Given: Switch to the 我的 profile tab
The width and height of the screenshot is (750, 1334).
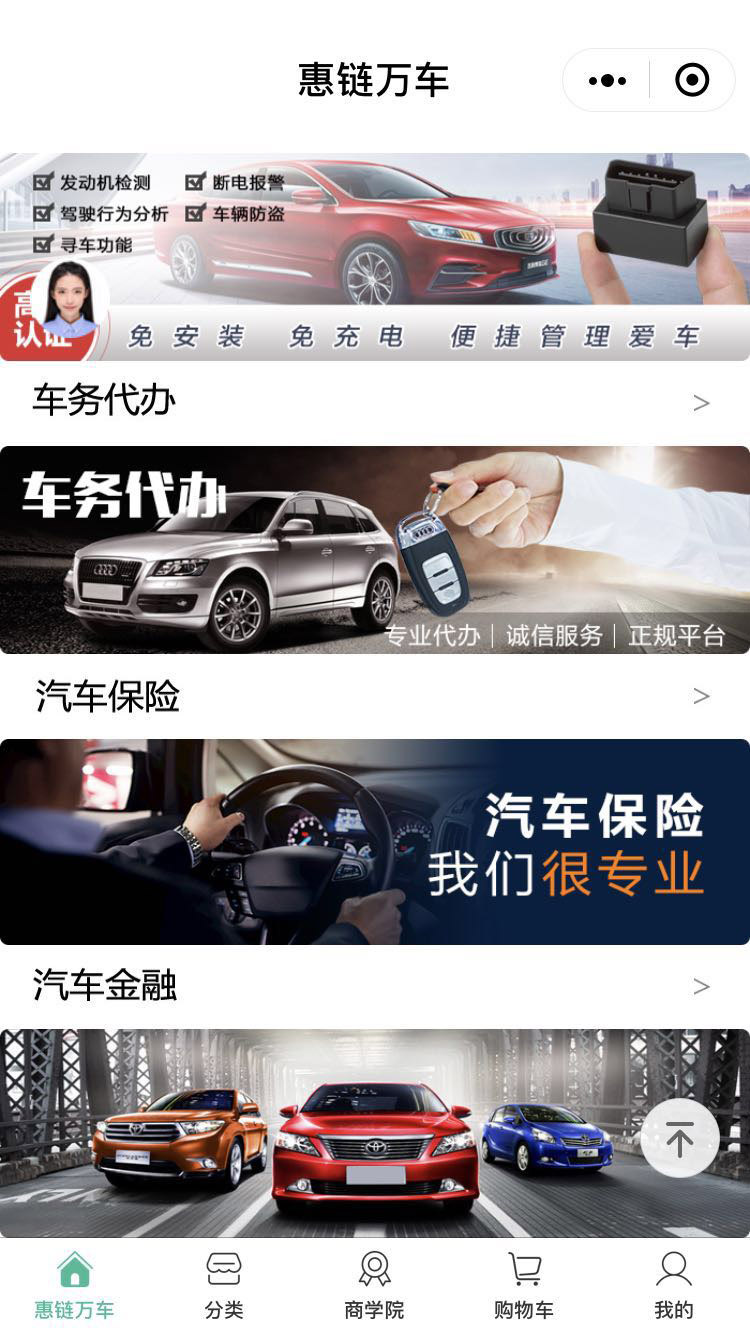Looking at the screenshot, I should pyautogui.click(x=673, y=1285).
